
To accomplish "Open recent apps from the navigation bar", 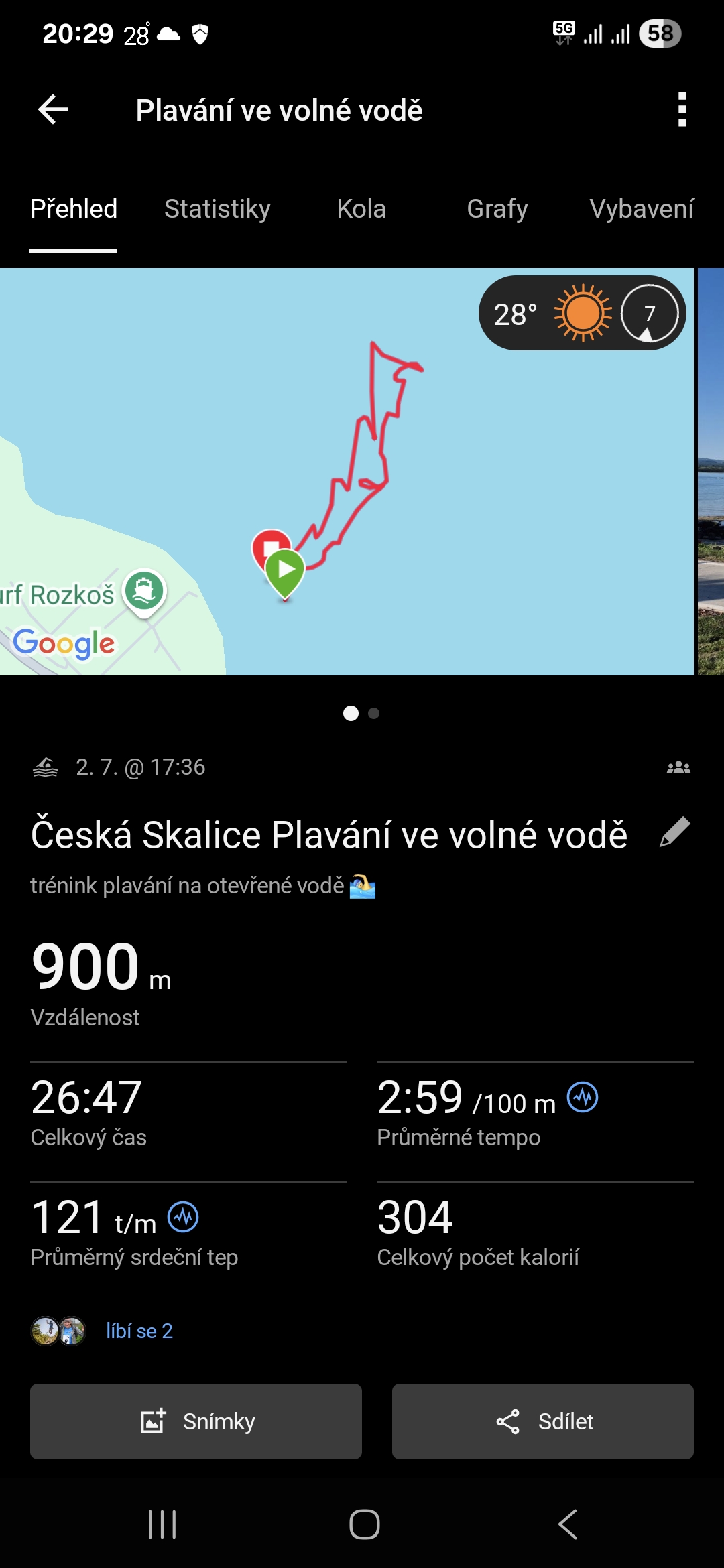I will tap(162, 1524).
